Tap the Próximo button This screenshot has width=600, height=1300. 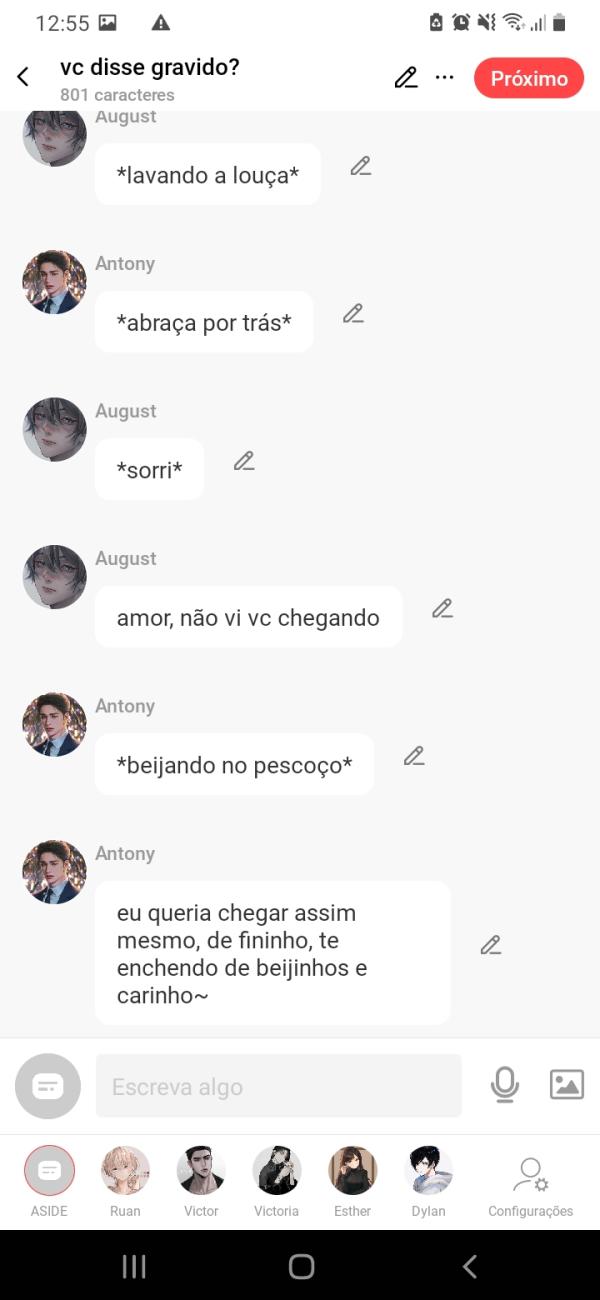529,78
